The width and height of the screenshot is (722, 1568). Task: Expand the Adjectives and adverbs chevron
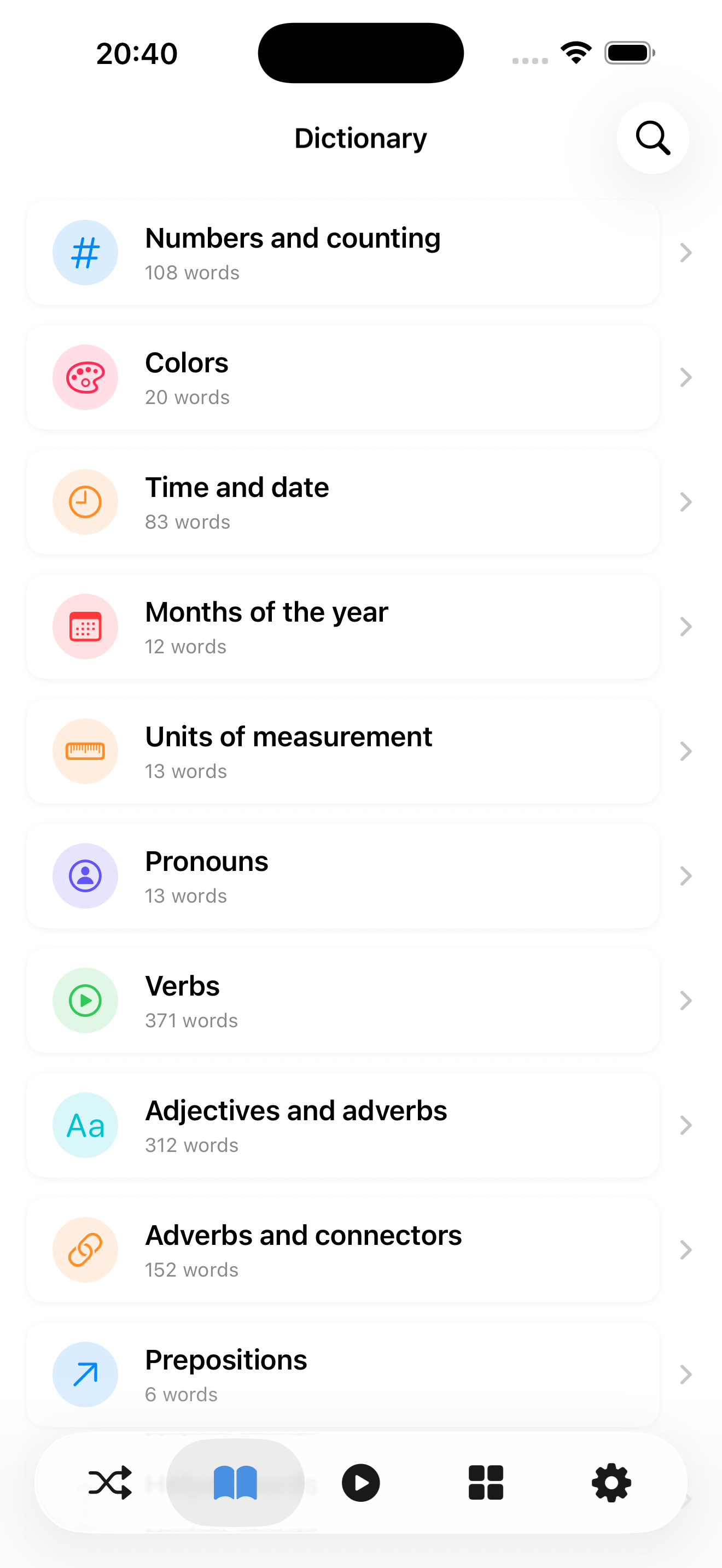click(x=685, y=1125)
